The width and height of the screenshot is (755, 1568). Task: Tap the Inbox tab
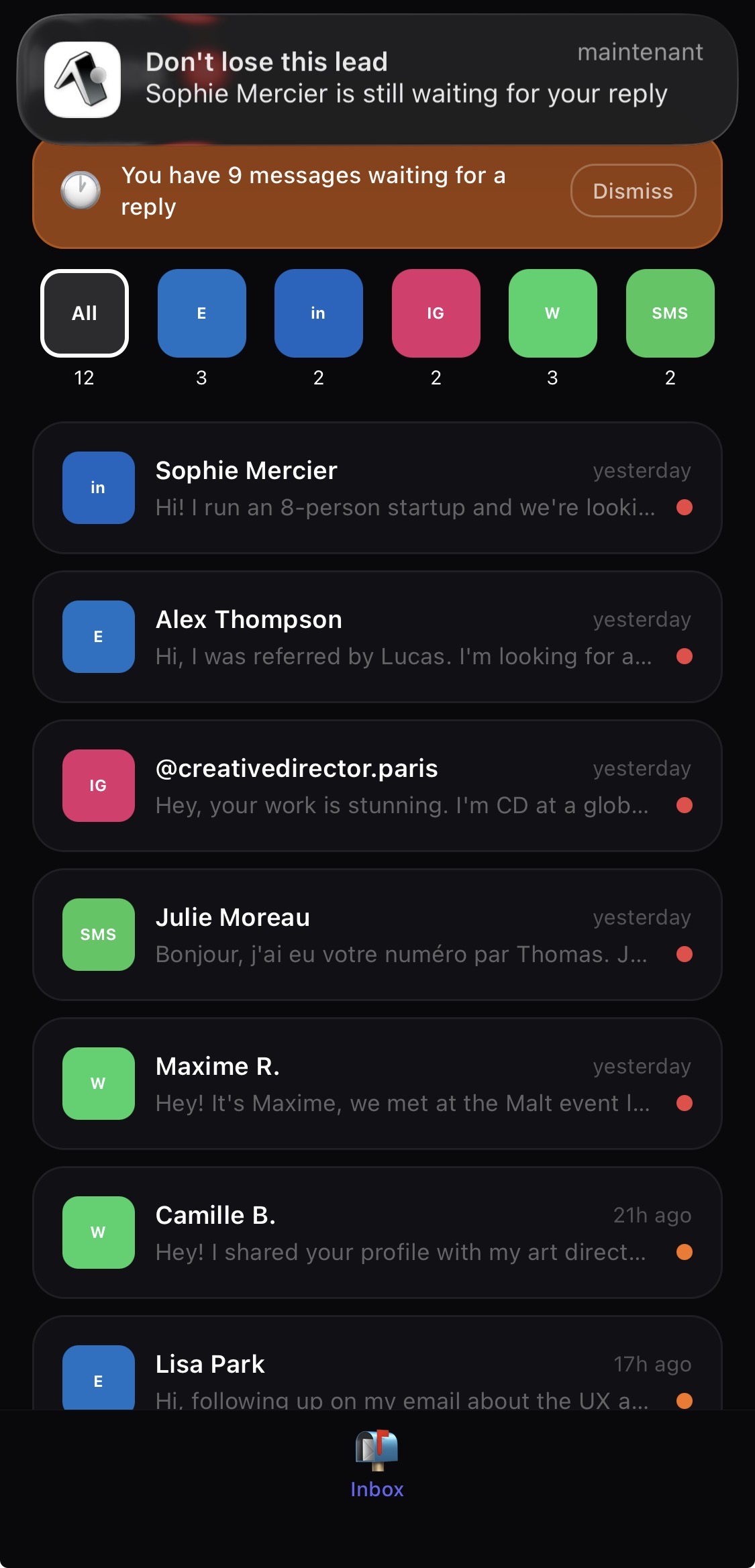(x=377, y=1465)
